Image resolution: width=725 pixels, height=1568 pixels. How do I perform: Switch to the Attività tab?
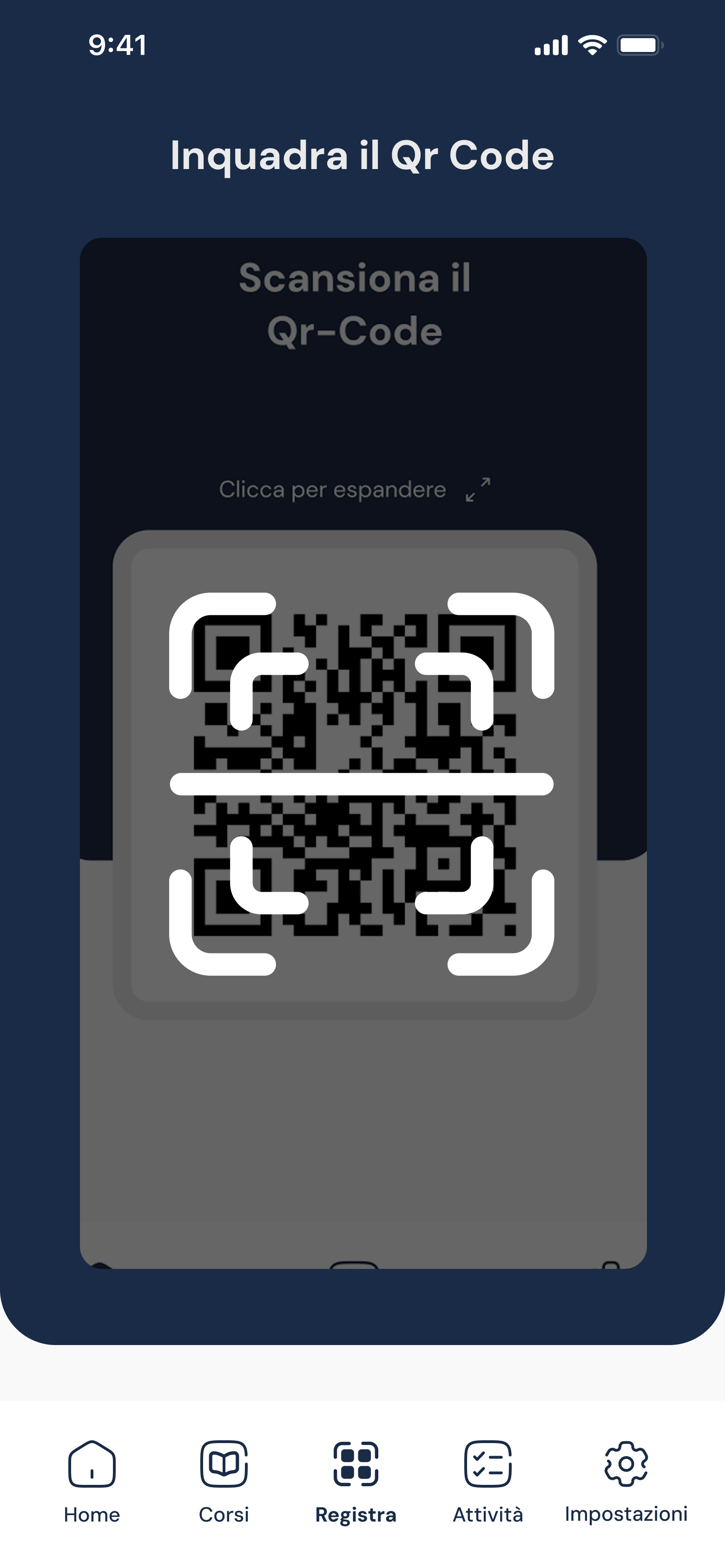pyautogui.click(x=488, y=1480)
